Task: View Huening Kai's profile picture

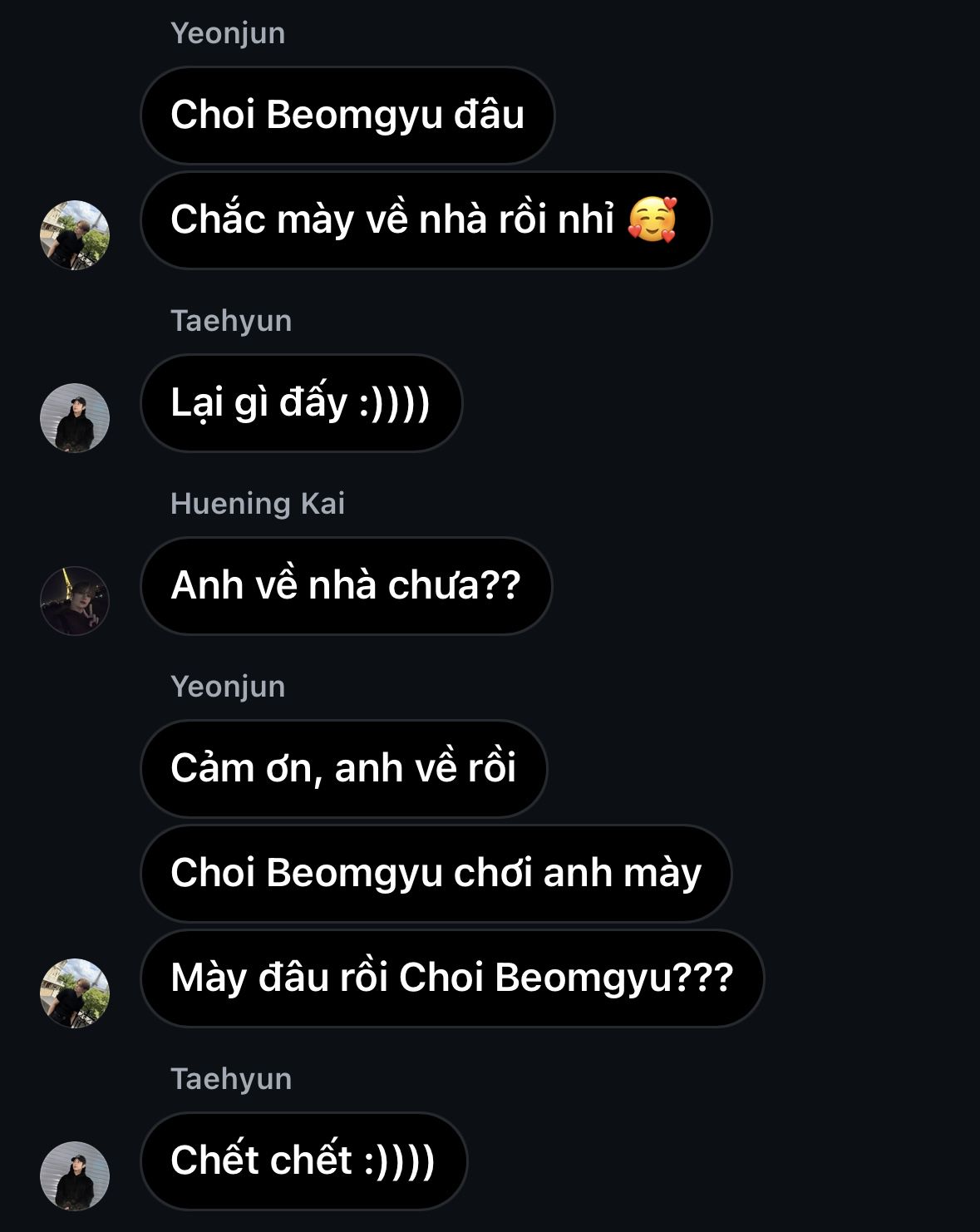Action: (x=75, y=601)
